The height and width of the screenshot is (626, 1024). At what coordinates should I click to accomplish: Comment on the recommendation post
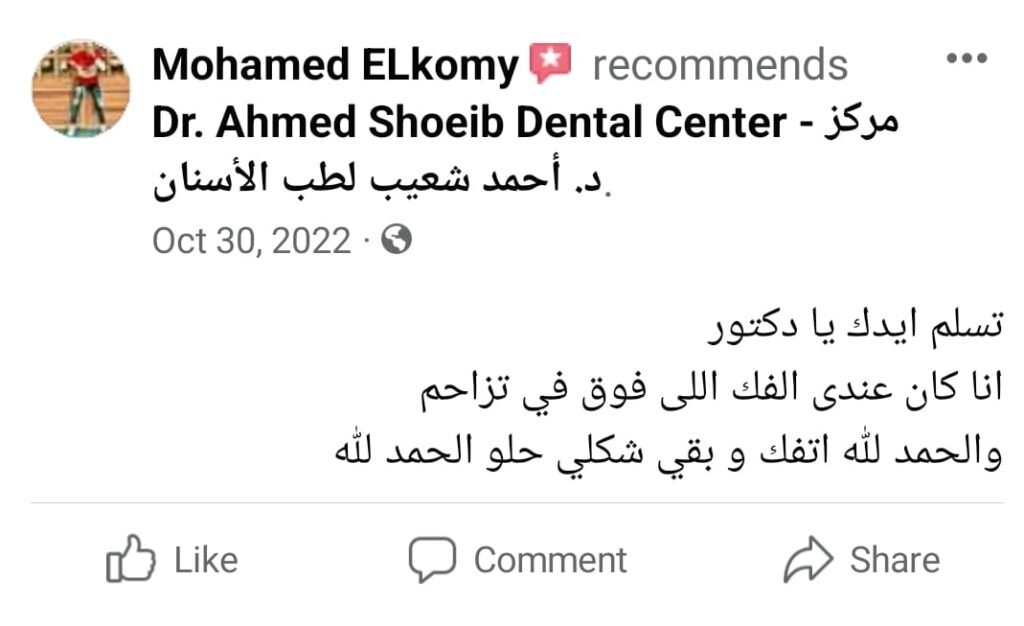pyautogui.click(x=517, y=560)
